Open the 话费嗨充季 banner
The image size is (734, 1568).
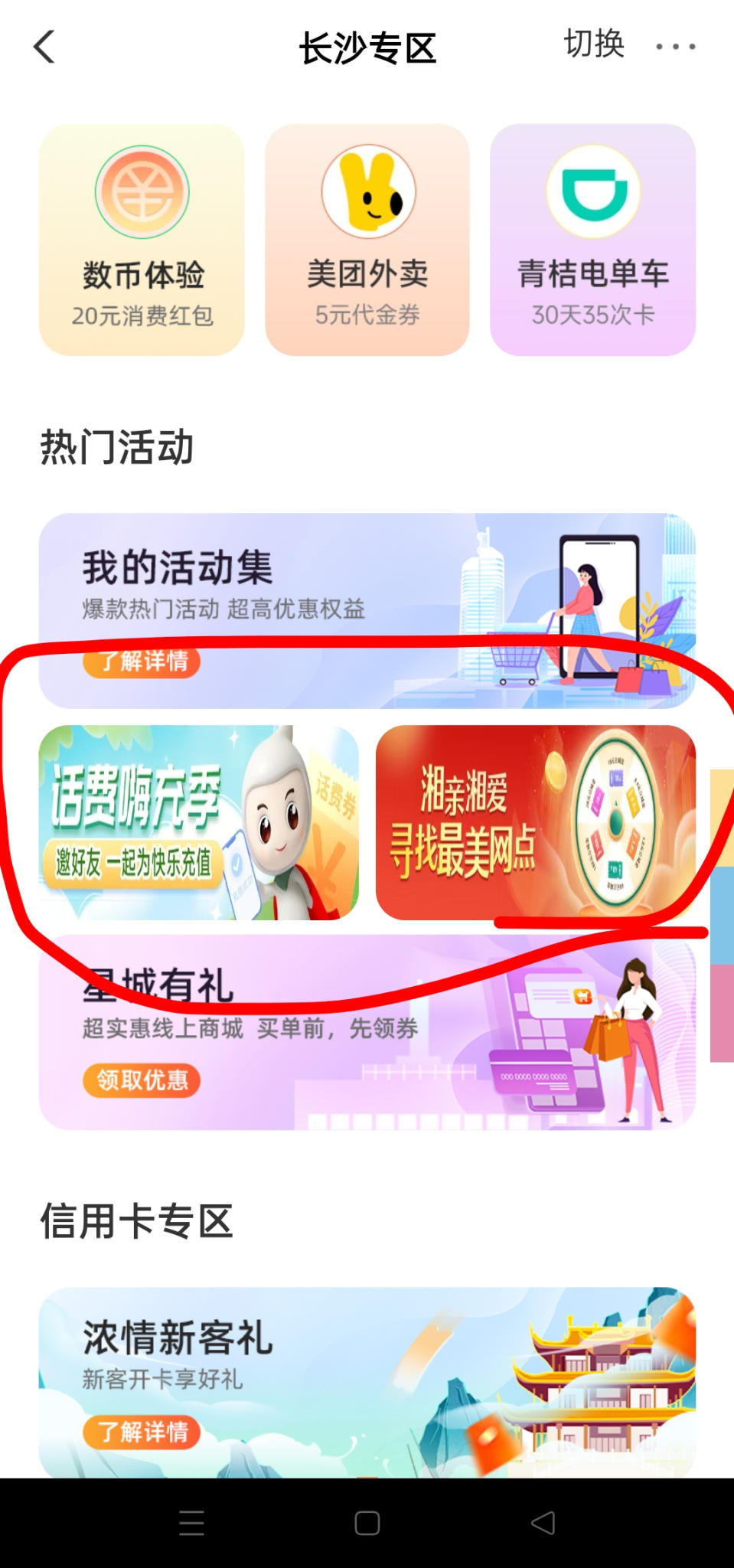[x=198, y=823]
